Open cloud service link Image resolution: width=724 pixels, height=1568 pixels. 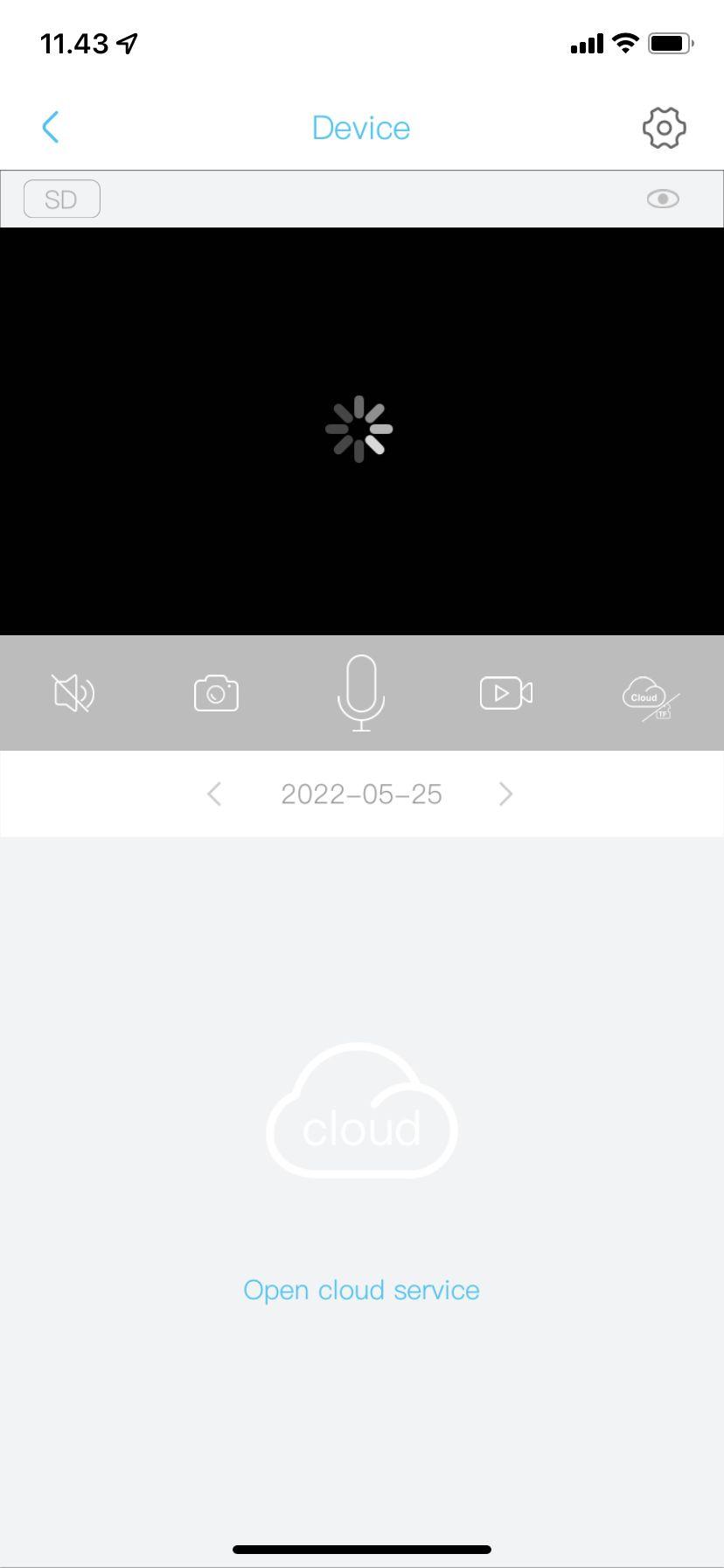click(361, 1290)
